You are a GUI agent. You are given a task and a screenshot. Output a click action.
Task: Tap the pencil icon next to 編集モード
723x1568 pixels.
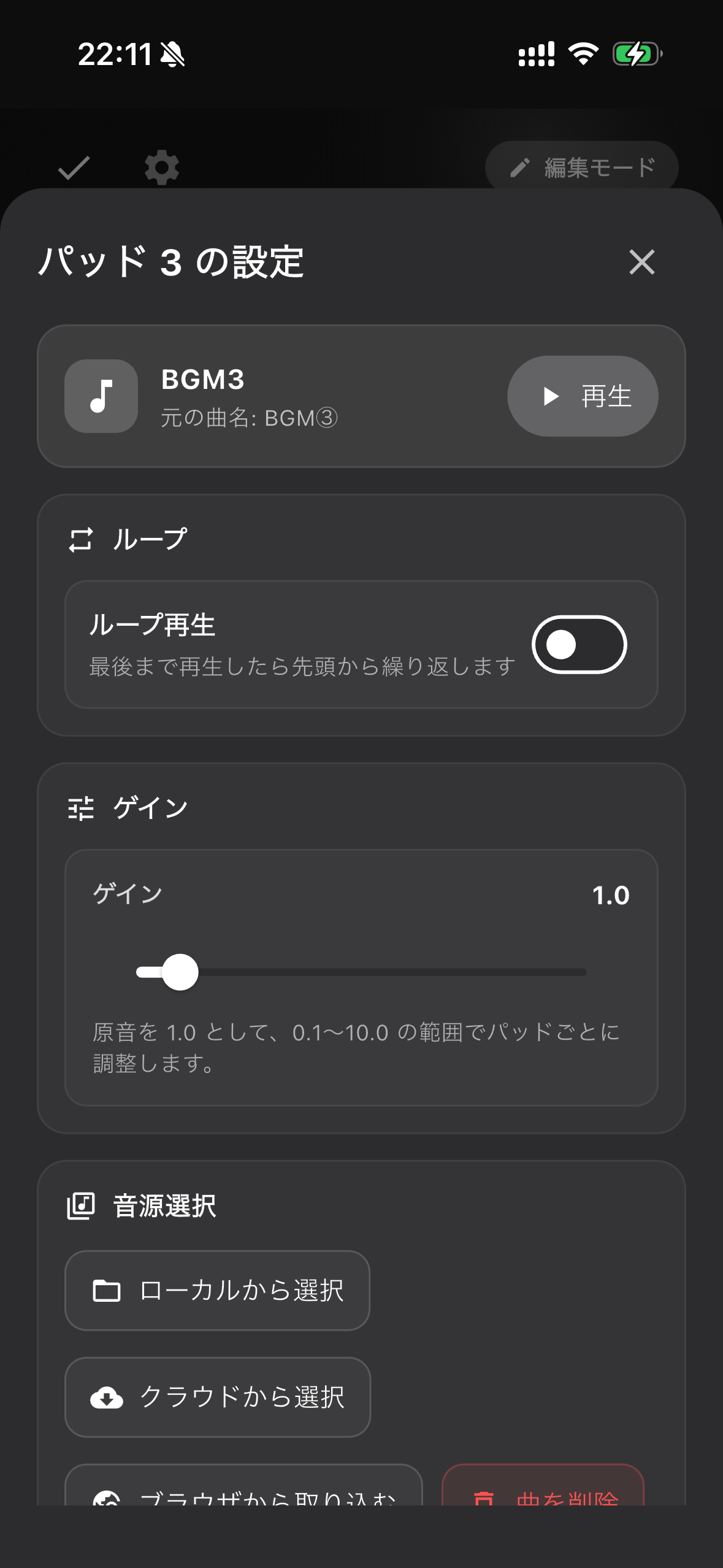point(519,166)
